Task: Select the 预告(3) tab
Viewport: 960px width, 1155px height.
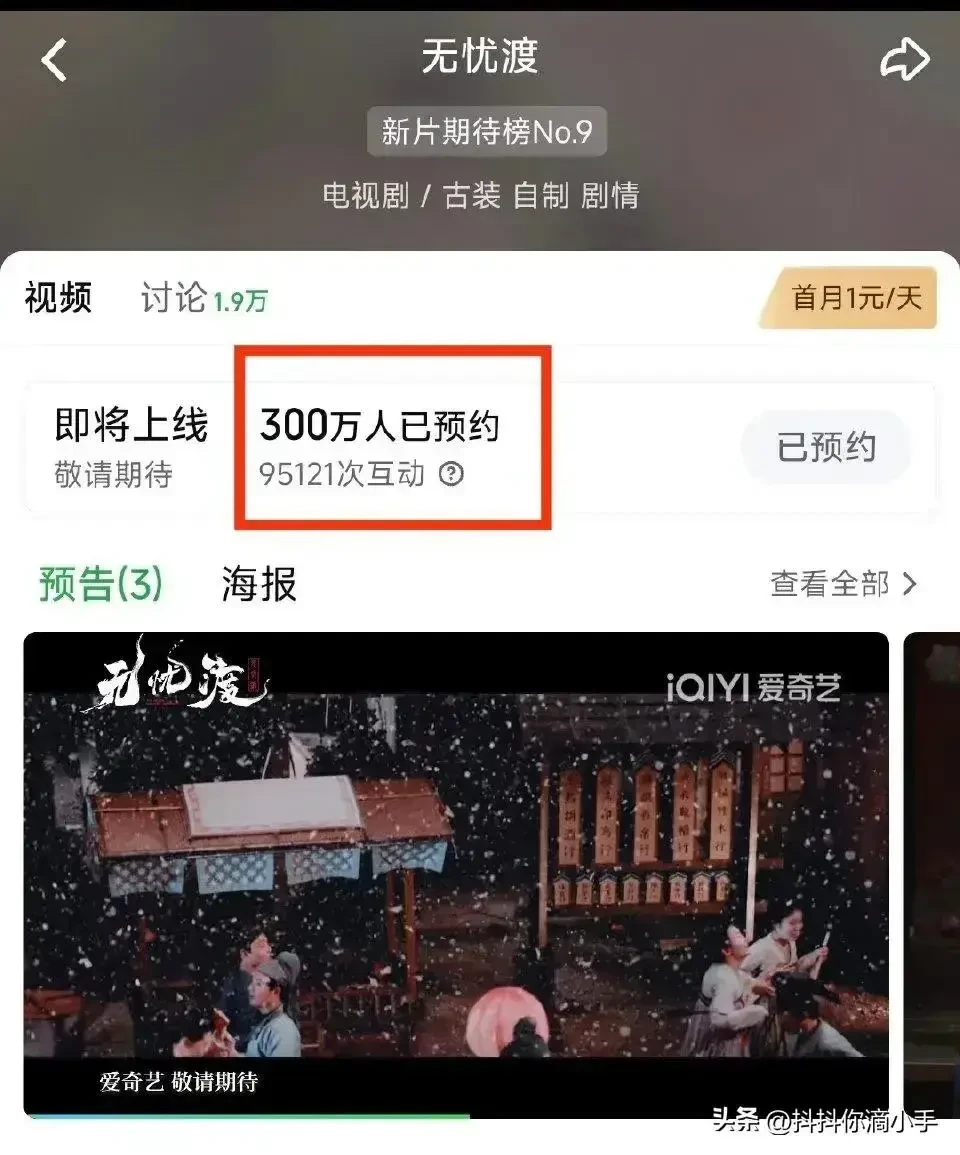Action: point(101,584)
